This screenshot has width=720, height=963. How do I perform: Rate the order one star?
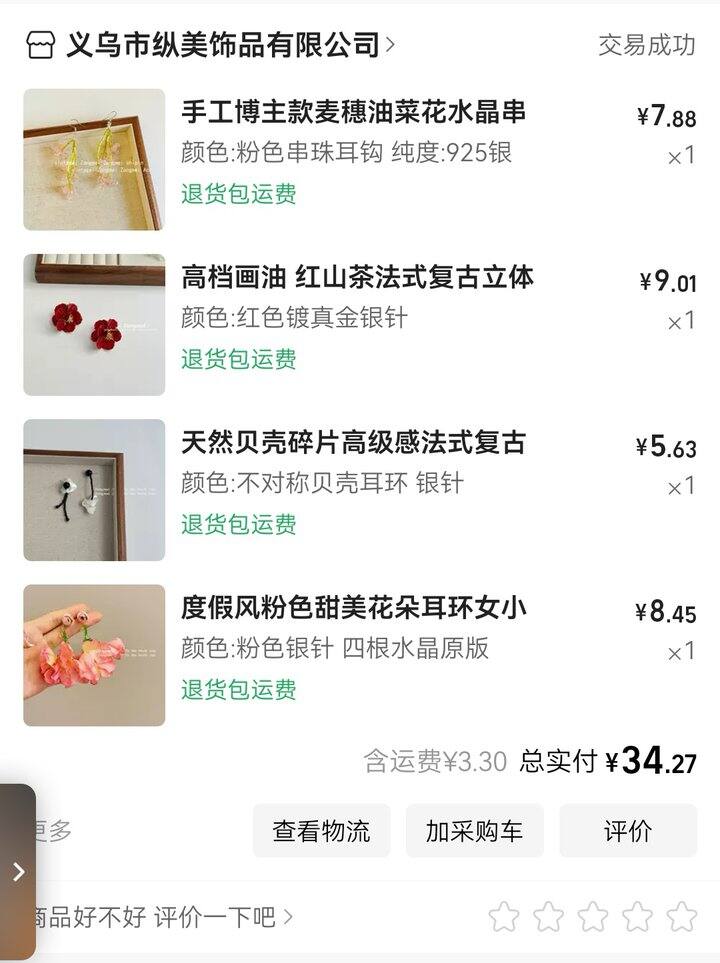point(504,916)
